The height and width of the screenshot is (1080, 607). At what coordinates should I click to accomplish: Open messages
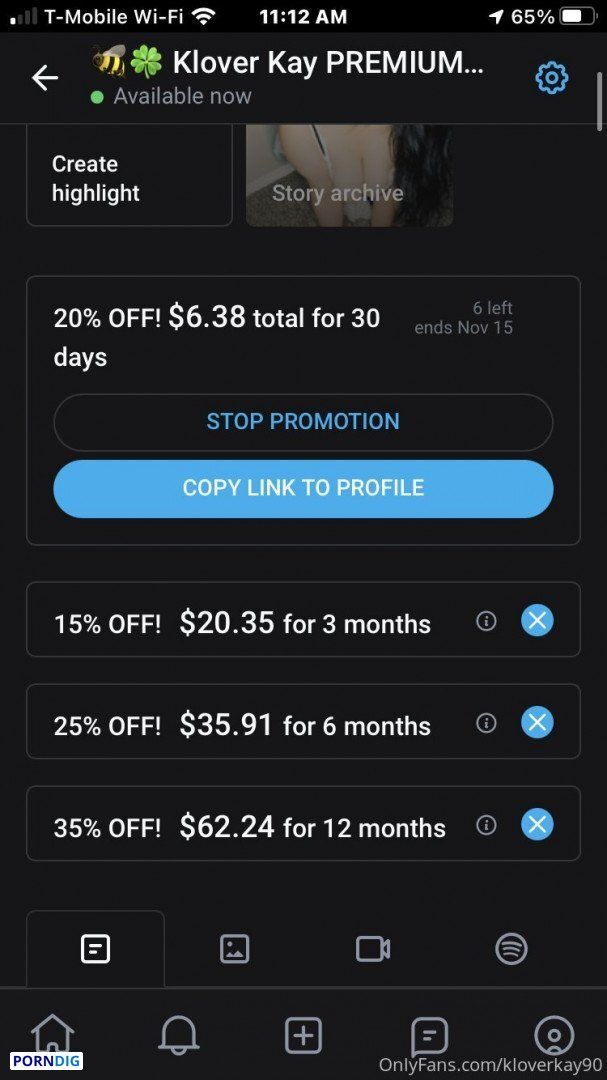[x=429, y=1036]
